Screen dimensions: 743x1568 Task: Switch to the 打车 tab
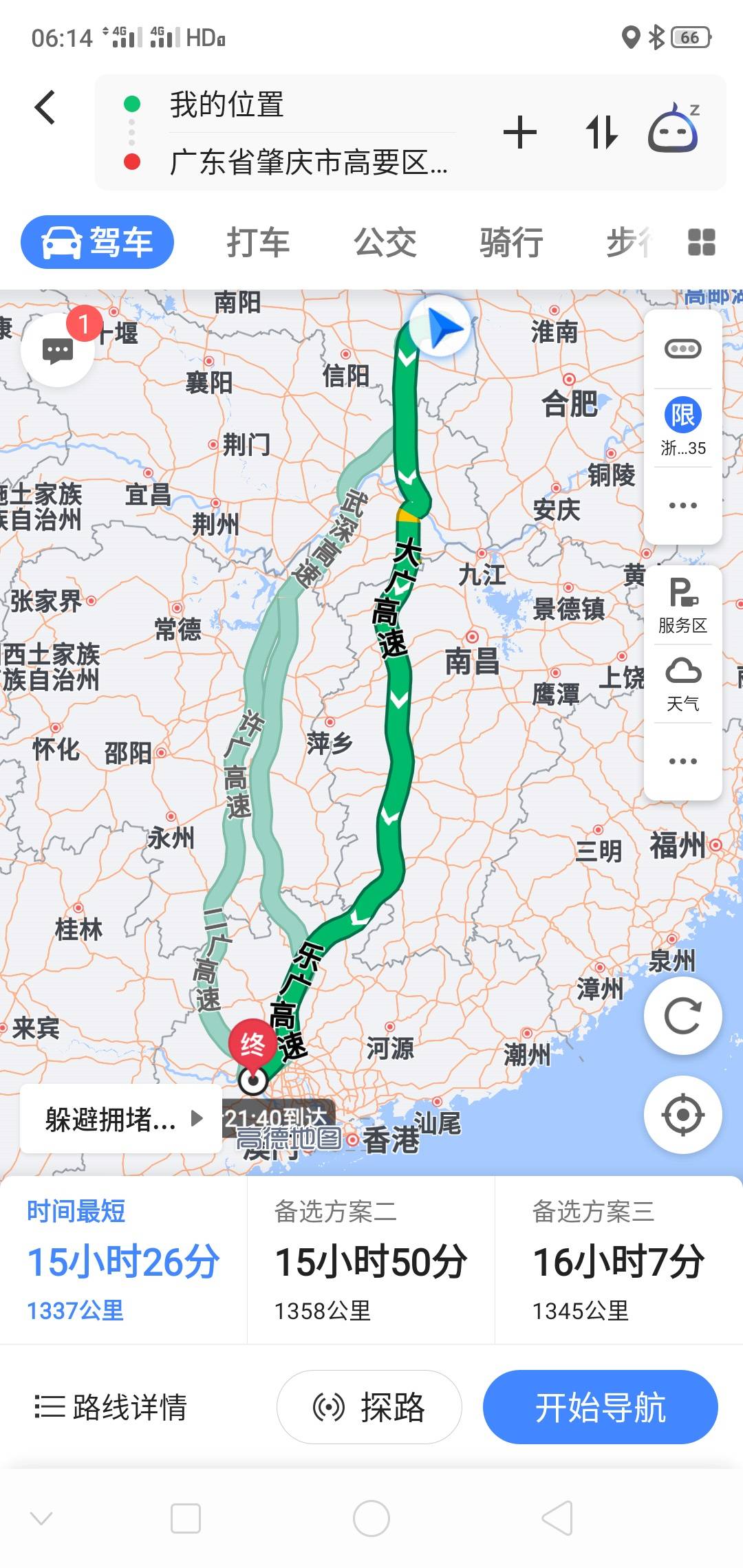coord(258,243)
